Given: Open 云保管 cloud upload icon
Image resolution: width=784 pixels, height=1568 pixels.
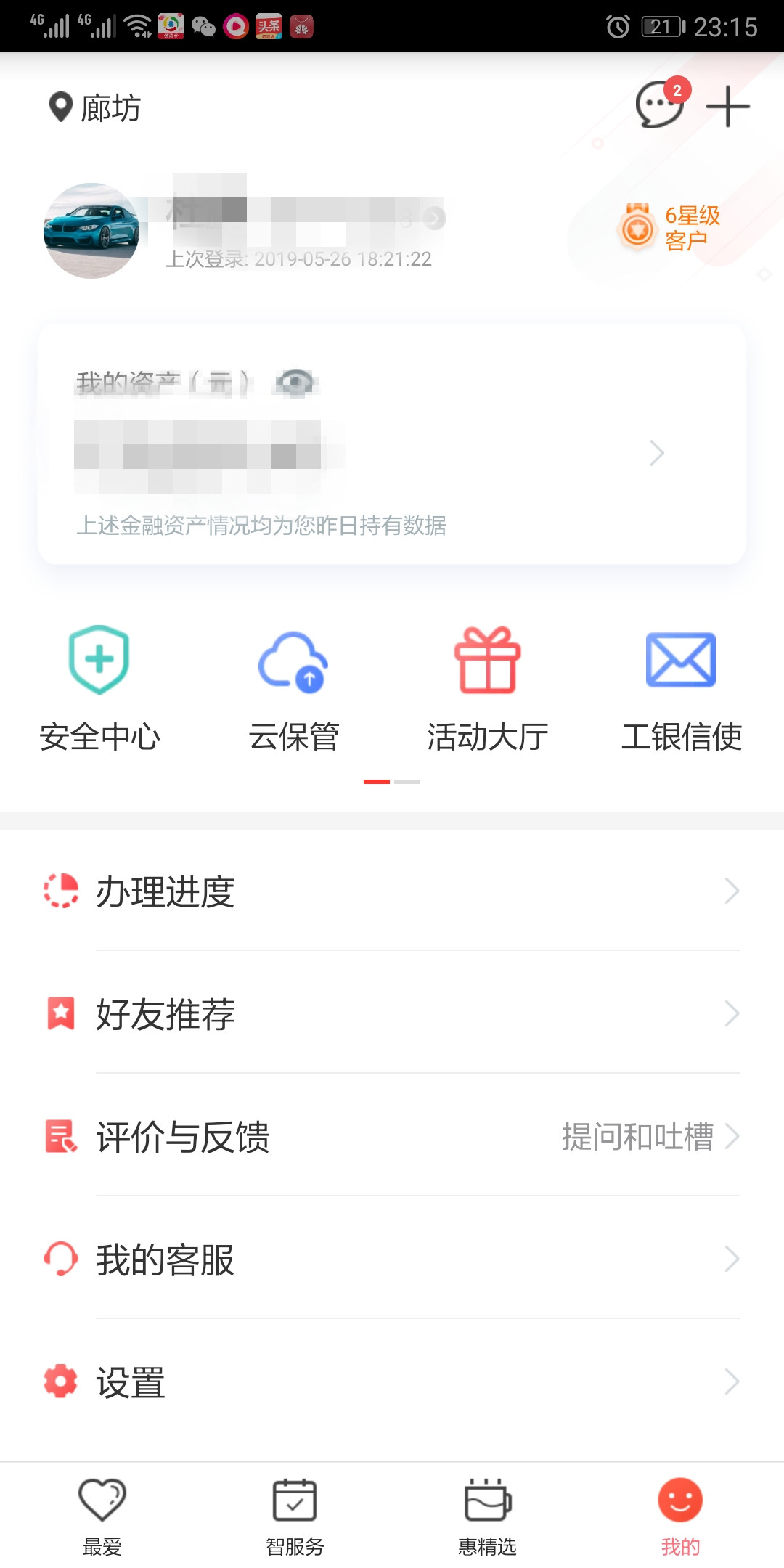Looking at the screenshot, I should pos(294,661).
